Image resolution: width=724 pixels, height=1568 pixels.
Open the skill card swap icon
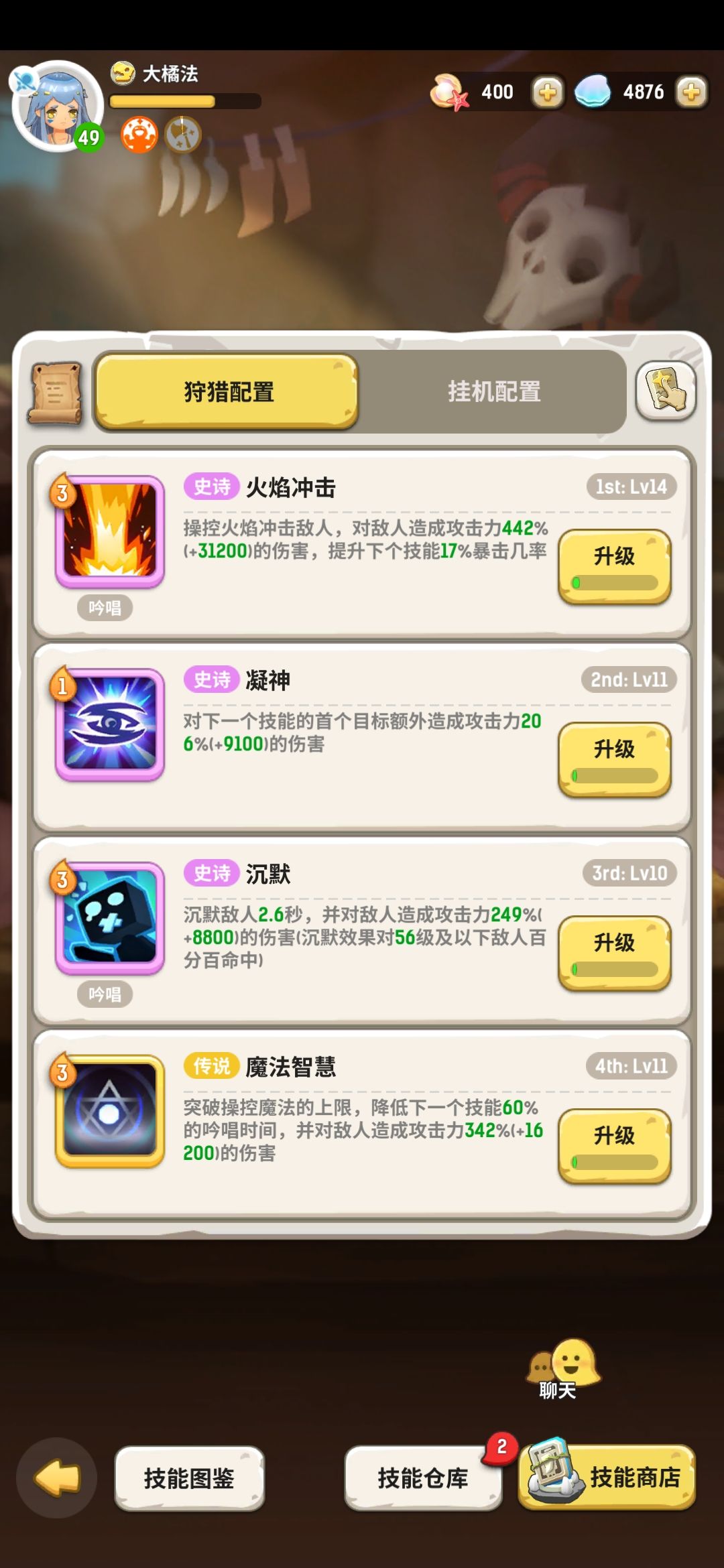(664, 392)
